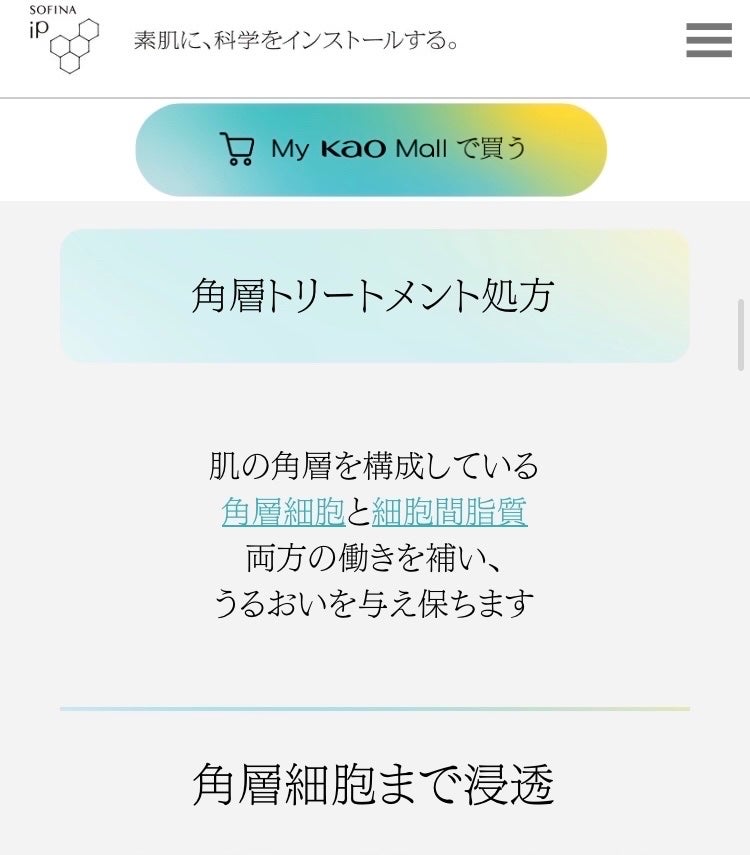The image size is (750, 855).
Task: Click the shopping cart icon
Action: click(237, 148)
